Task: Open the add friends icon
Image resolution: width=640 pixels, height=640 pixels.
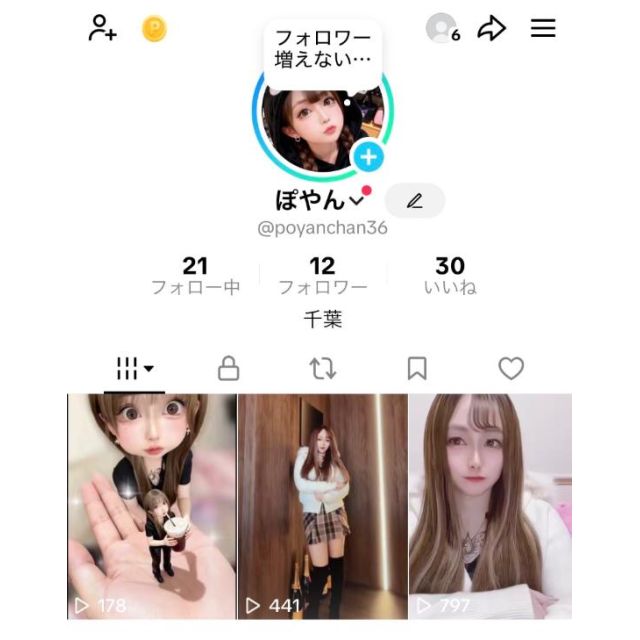Action: pos(102,28)
